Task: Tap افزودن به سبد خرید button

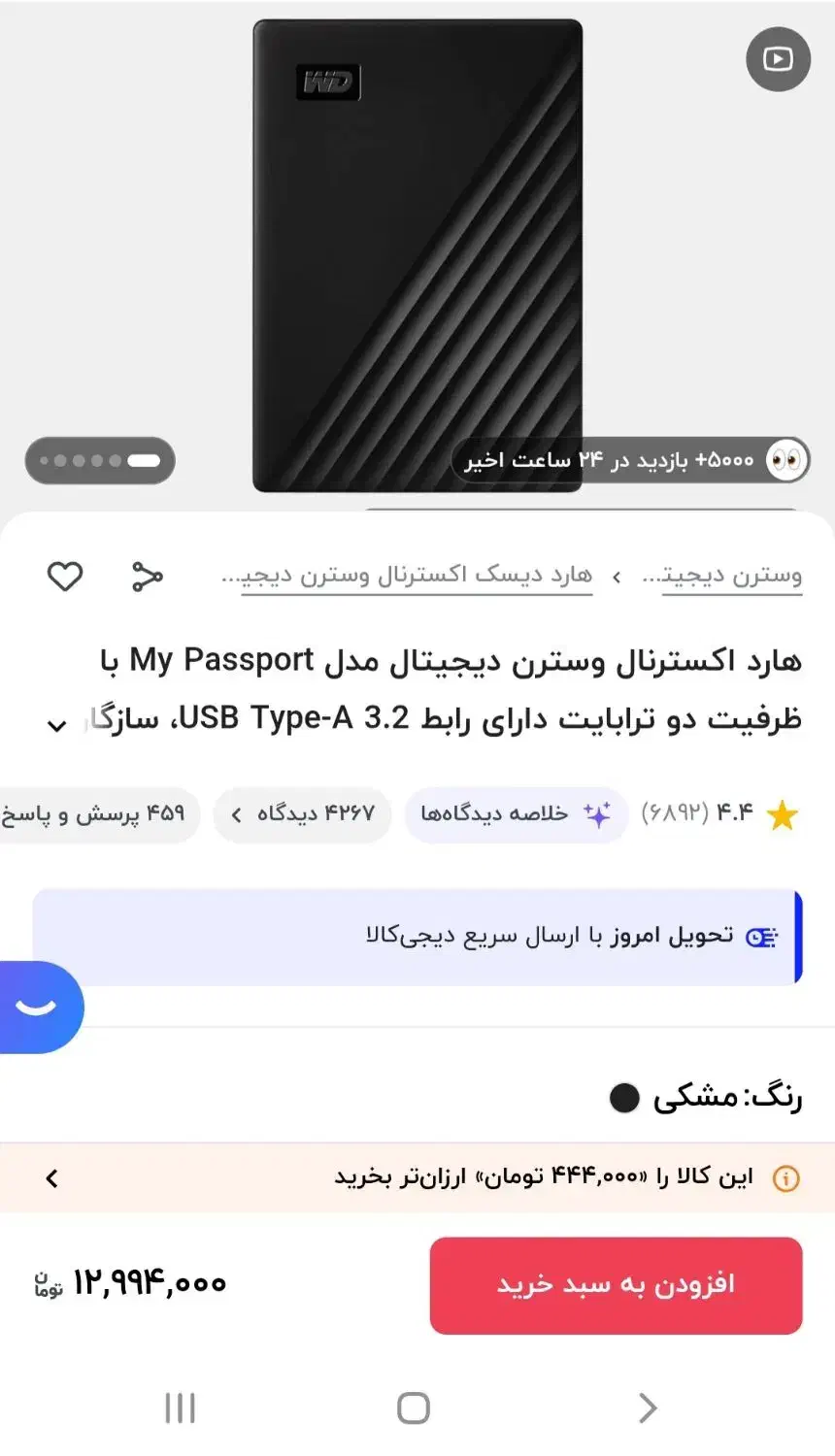Action: [616, 1285]
